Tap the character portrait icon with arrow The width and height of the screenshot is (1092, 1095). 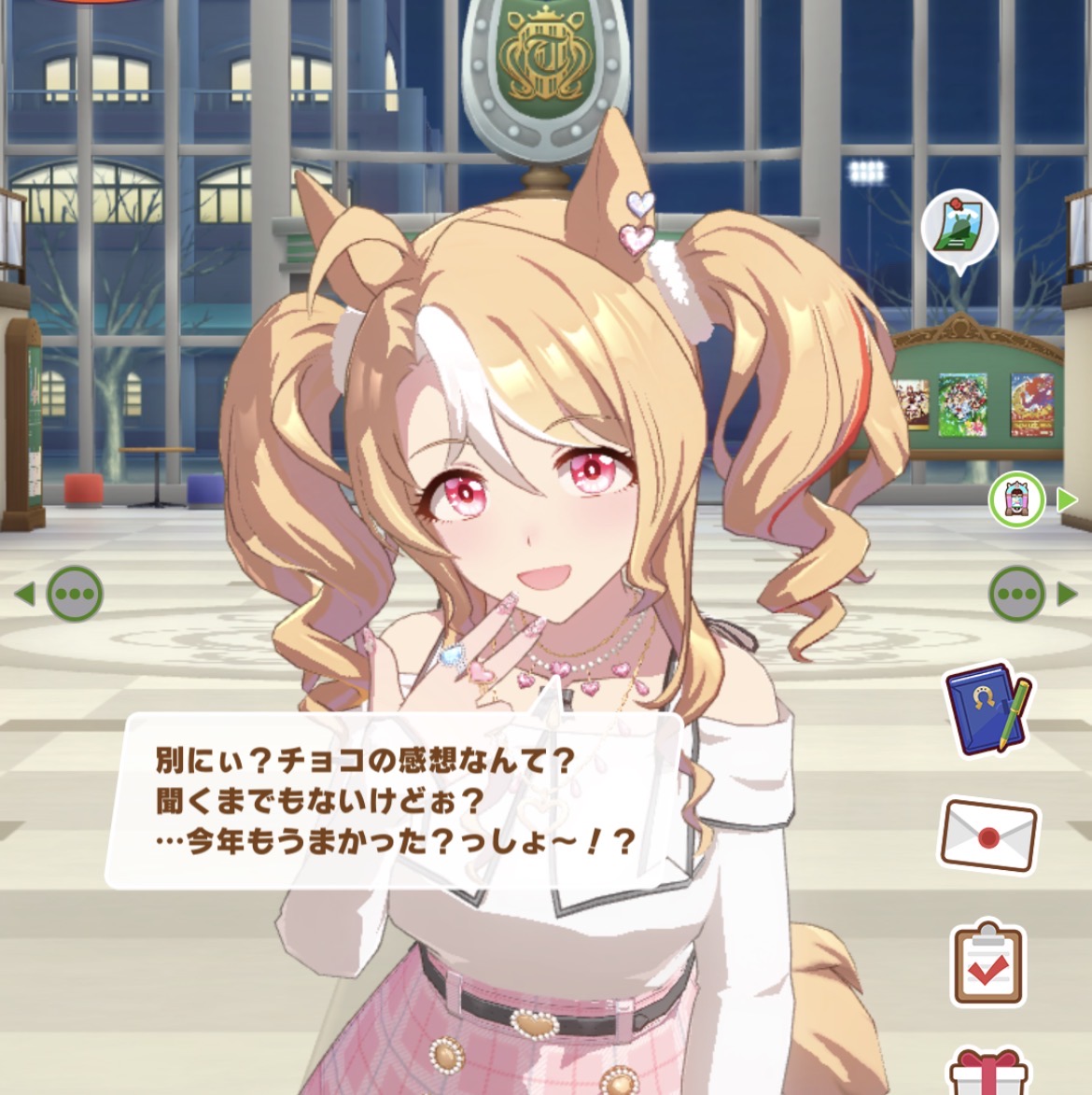tap(1017, 500)
